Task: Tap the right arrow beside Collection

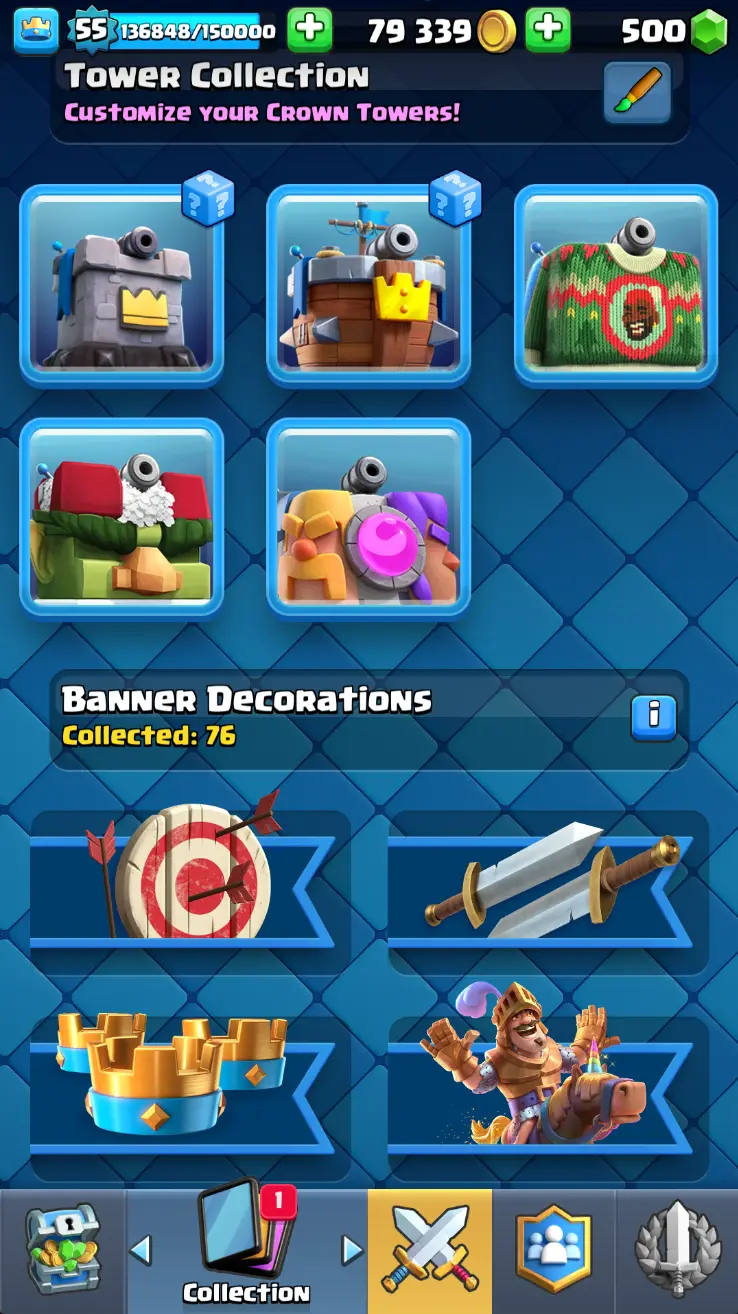Action: (x=352, y=1249)
